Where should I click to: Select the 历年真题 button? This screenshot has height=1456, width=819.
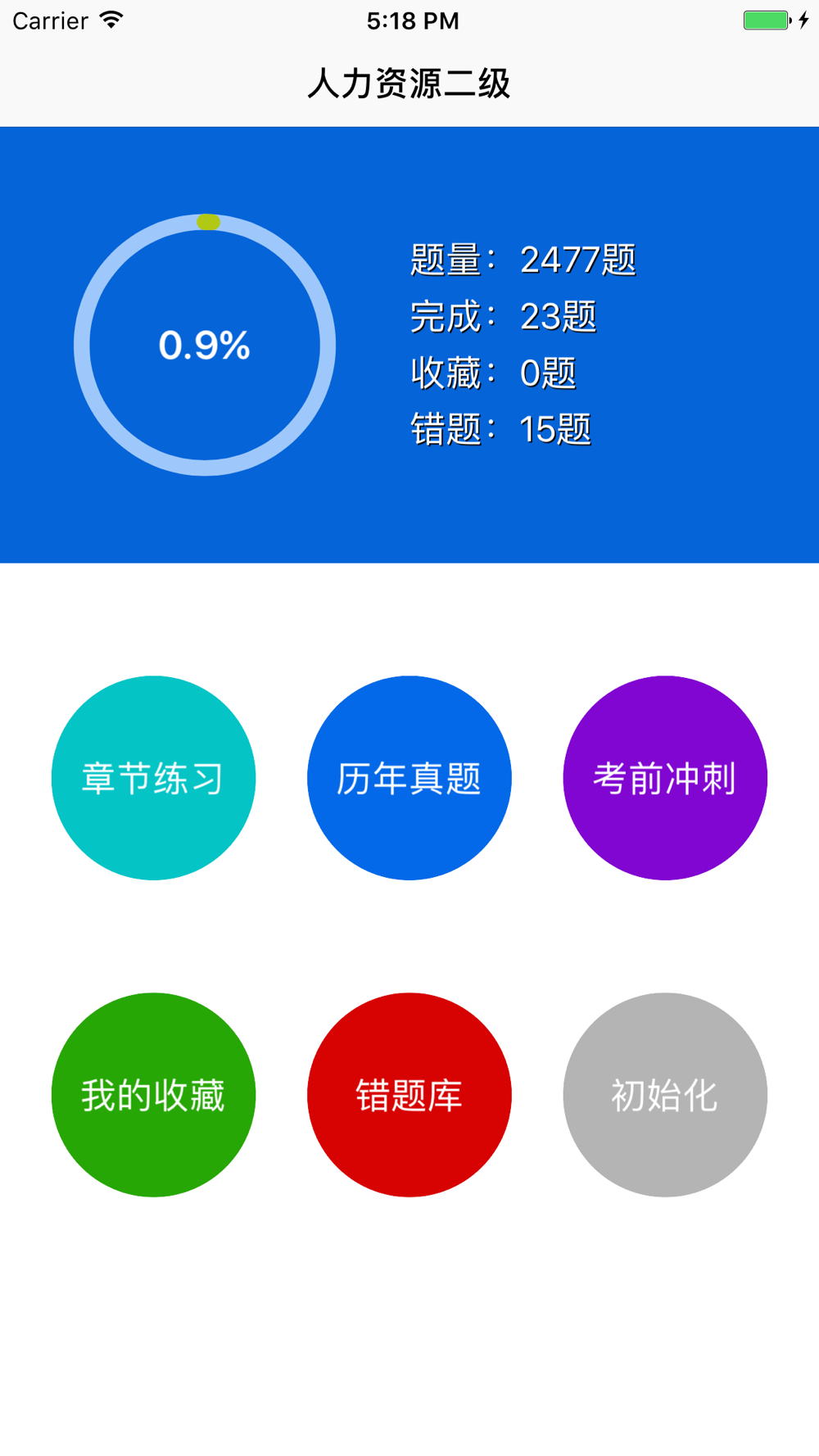pyautogui.click(x=409, y=777)
